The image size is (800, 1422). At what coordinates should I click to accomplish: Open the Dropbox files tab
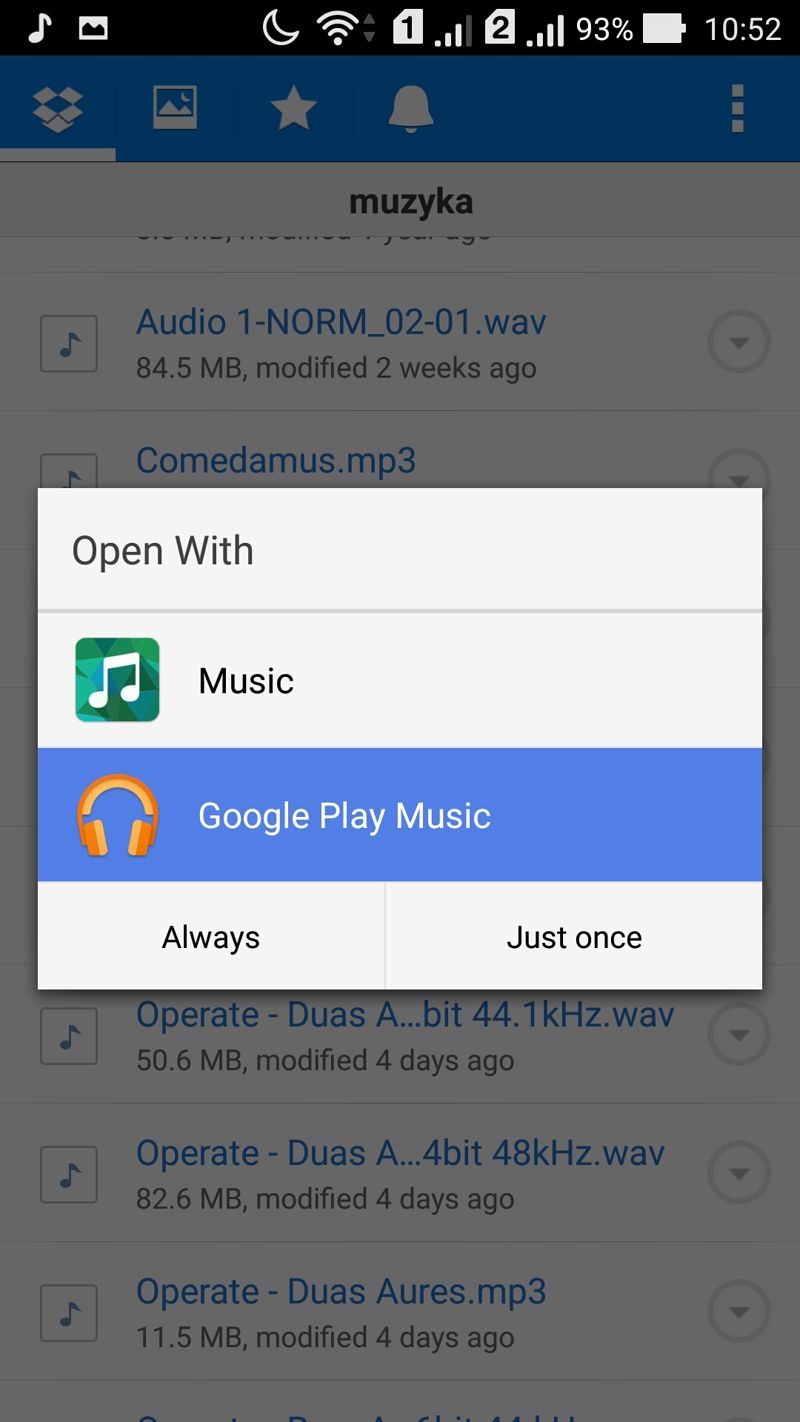(58, 108)
